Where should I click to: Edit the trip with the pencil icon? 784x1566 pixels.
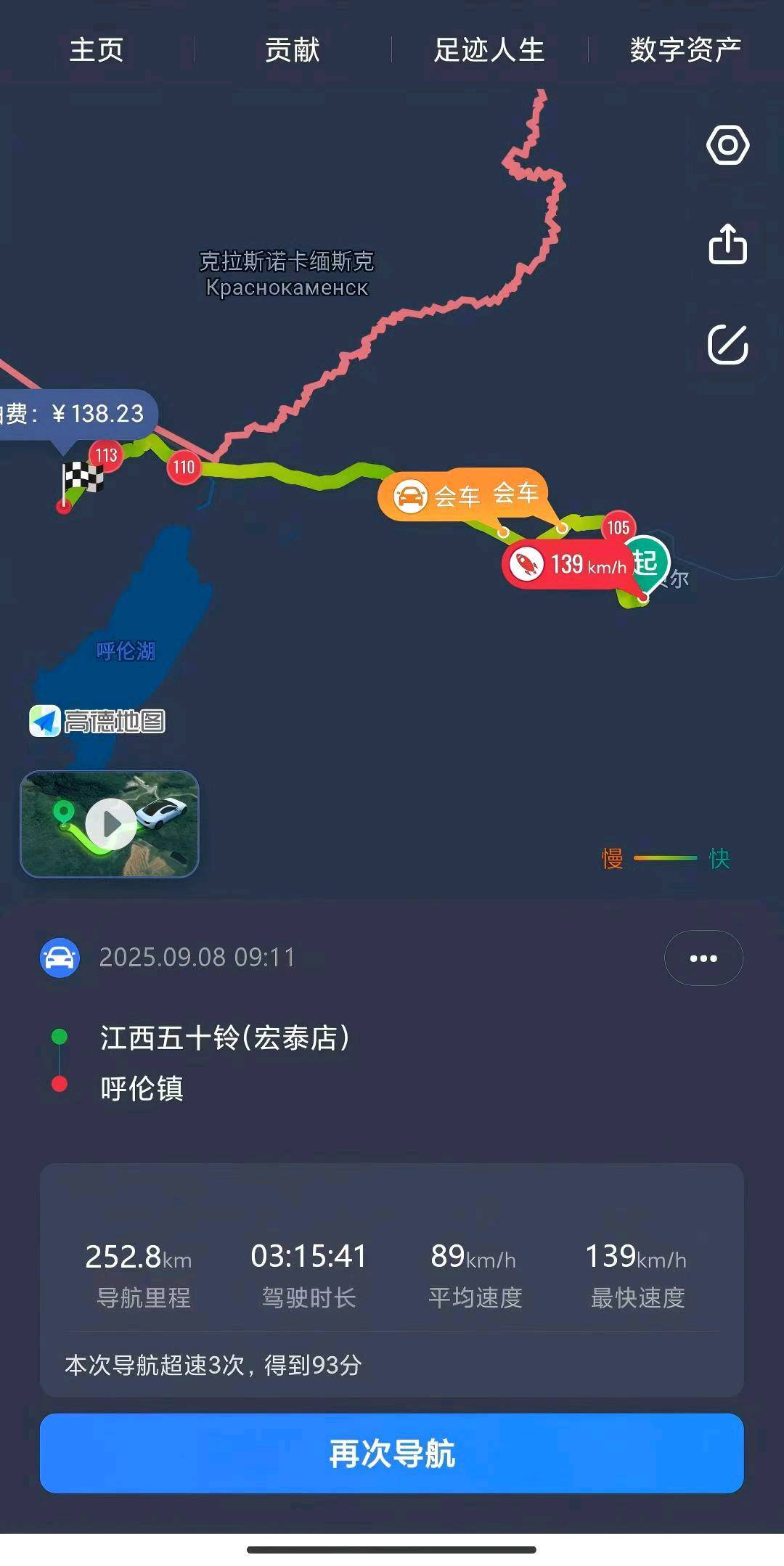coord(727,344)
